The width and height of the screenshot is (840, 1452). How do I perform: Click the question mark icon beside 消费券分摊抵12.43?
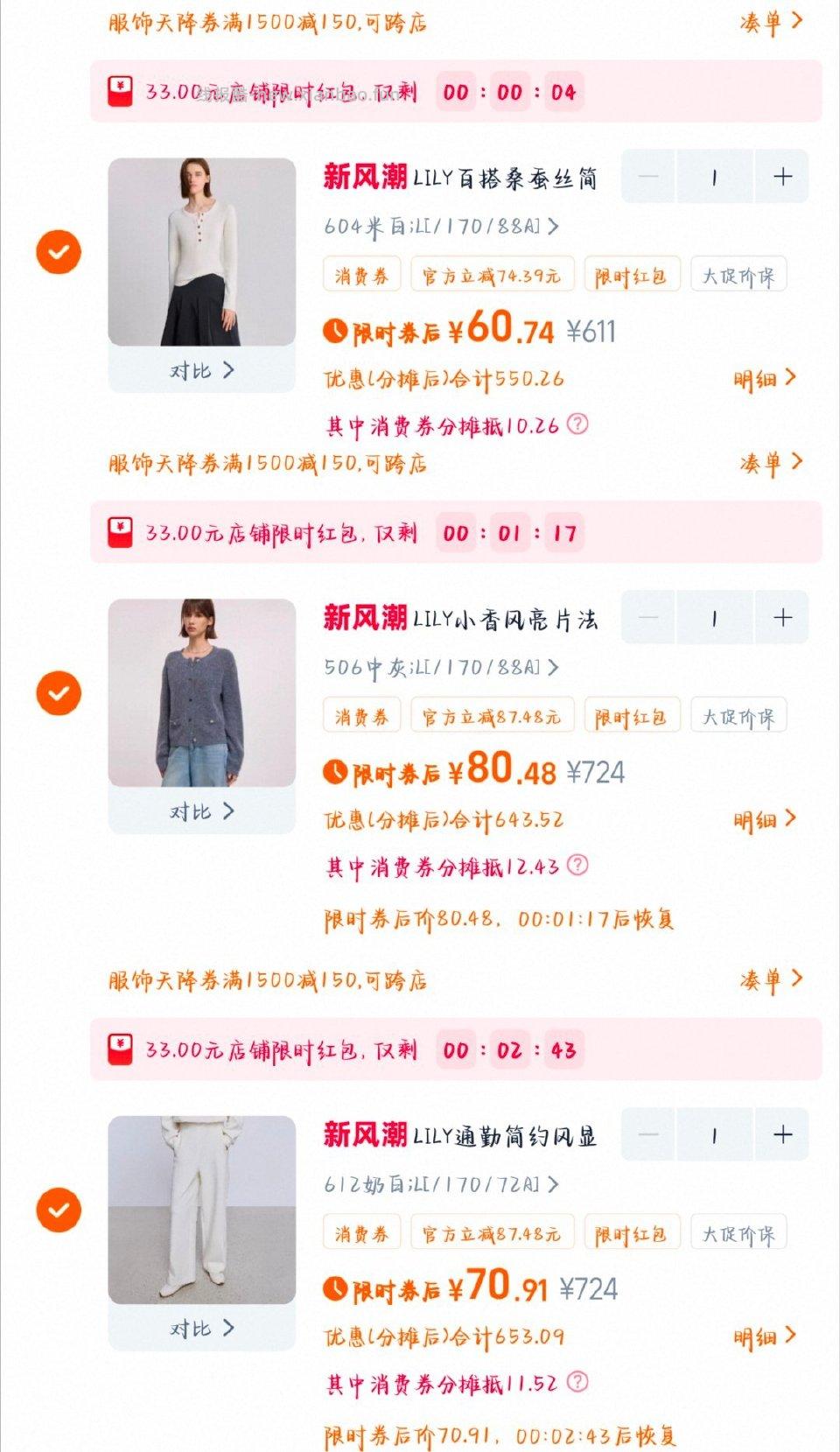click(575, 866)
